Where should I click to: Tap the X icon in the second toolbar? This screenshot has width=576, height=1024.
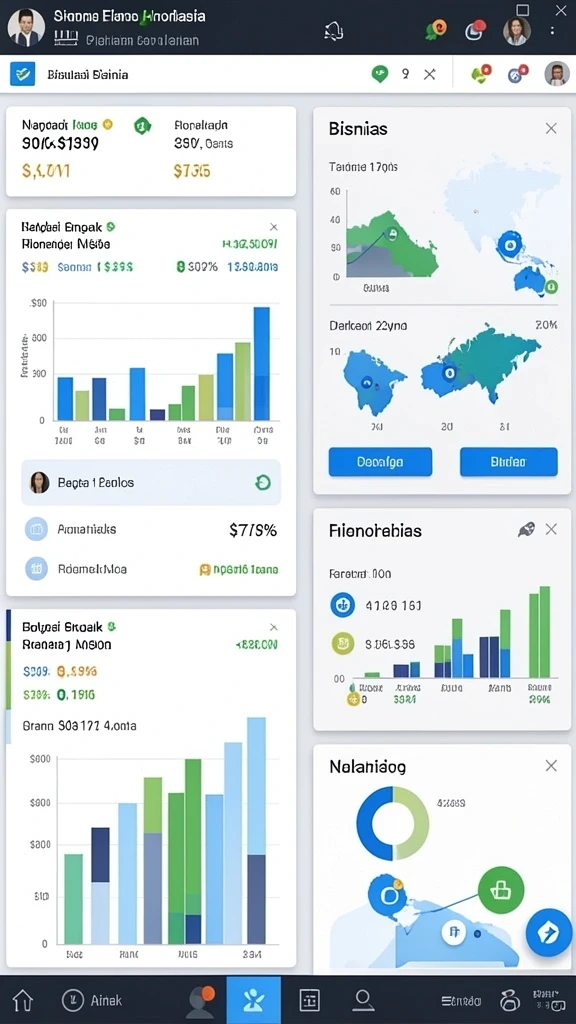(429, 74)
